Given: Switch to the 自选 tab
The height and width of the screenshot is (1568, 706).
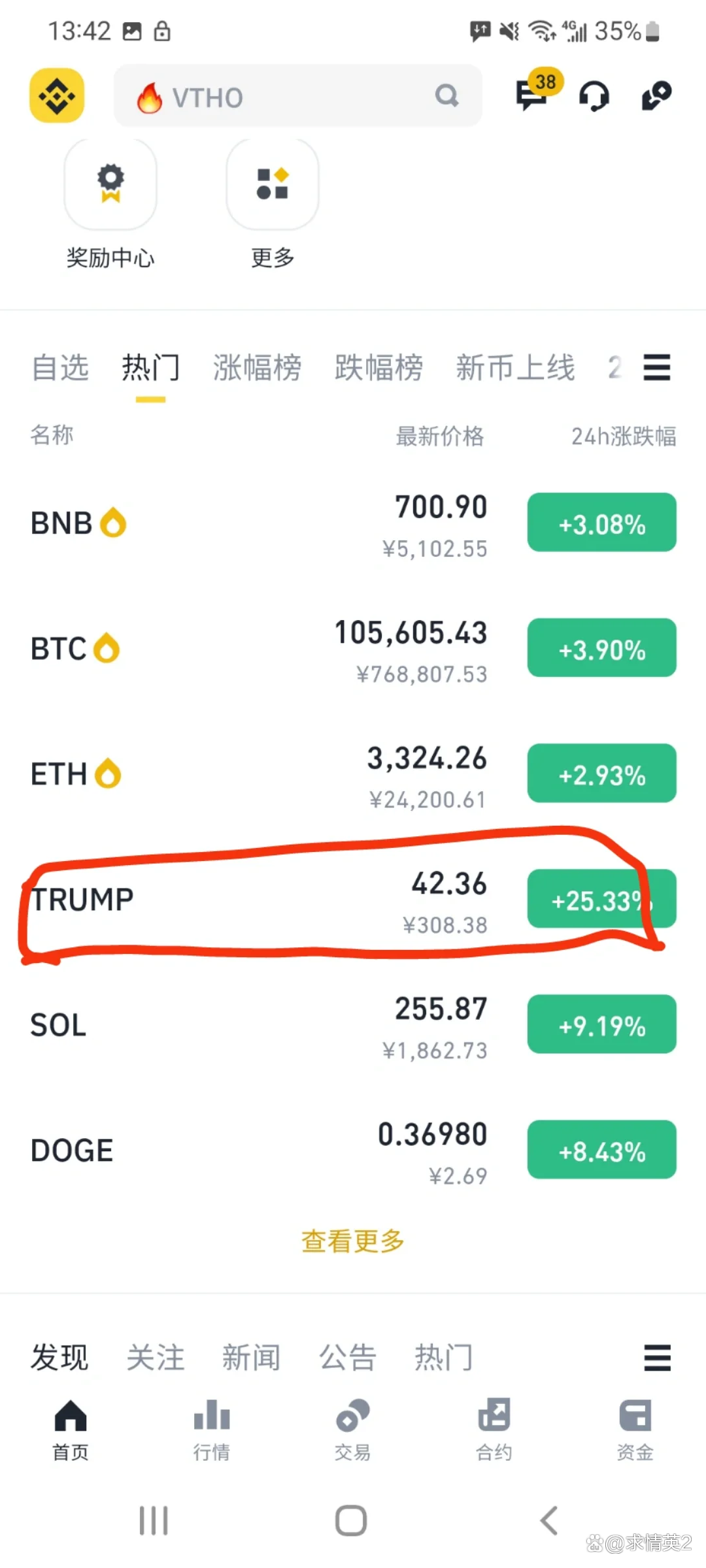Looking at the screenshot, I should click(60, 368).
